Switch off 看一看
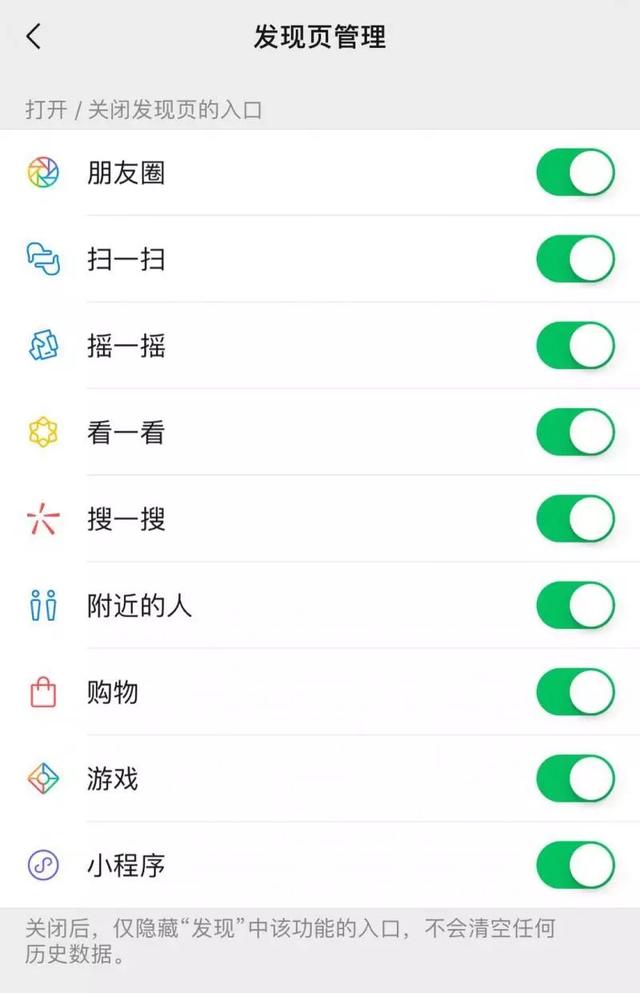640x993 pixels. click(575, 433)
